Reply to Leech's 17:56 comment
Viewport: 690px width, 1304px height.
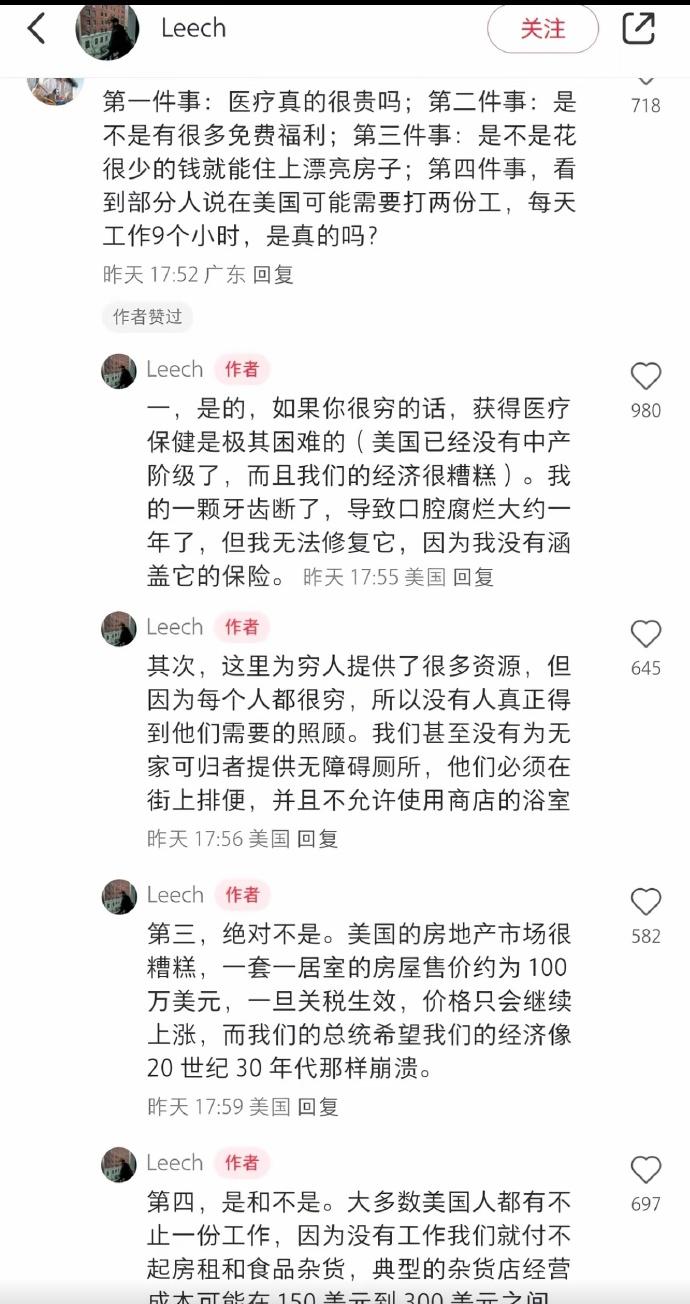click(317, 839)
